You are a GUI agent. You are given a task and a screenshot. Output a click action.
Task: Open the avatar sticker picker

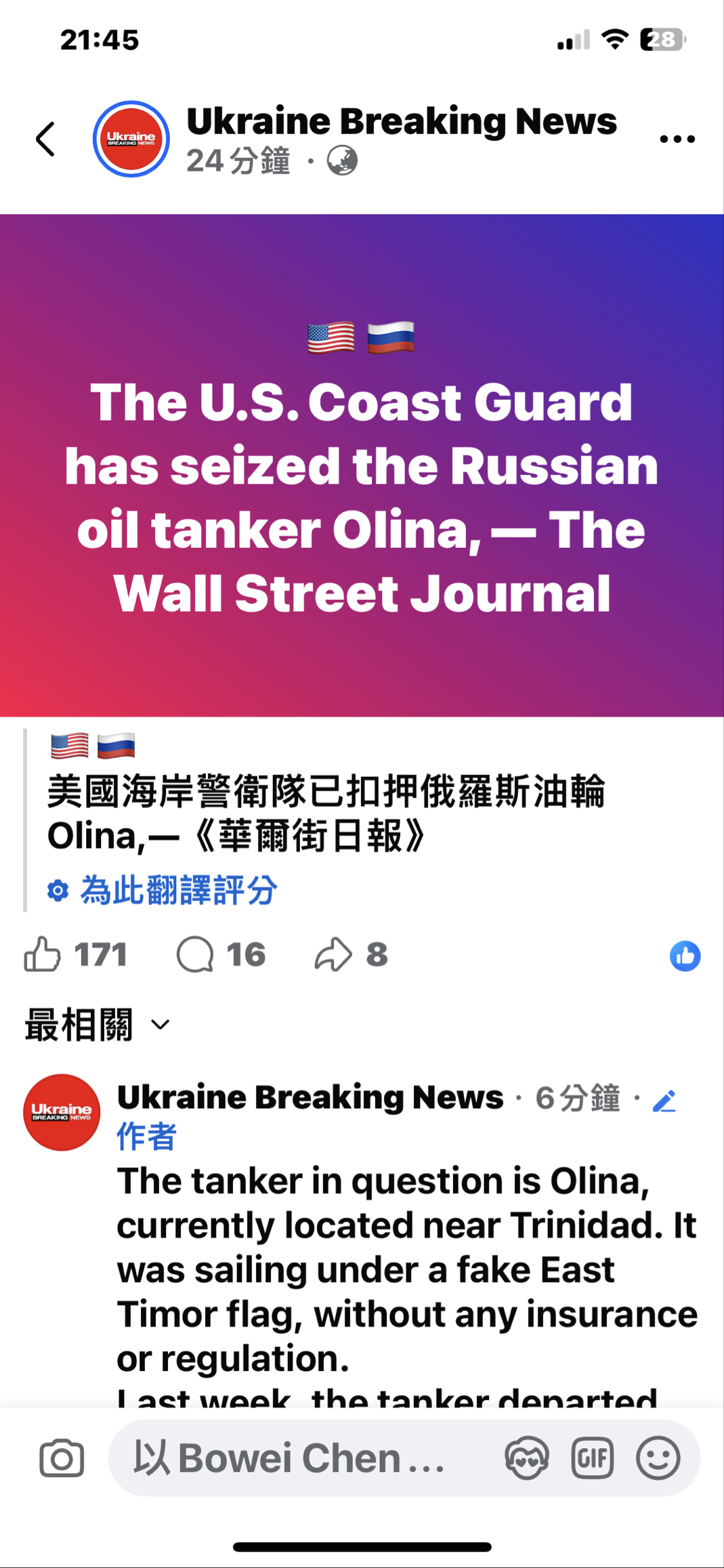(x=526, y=1458)
